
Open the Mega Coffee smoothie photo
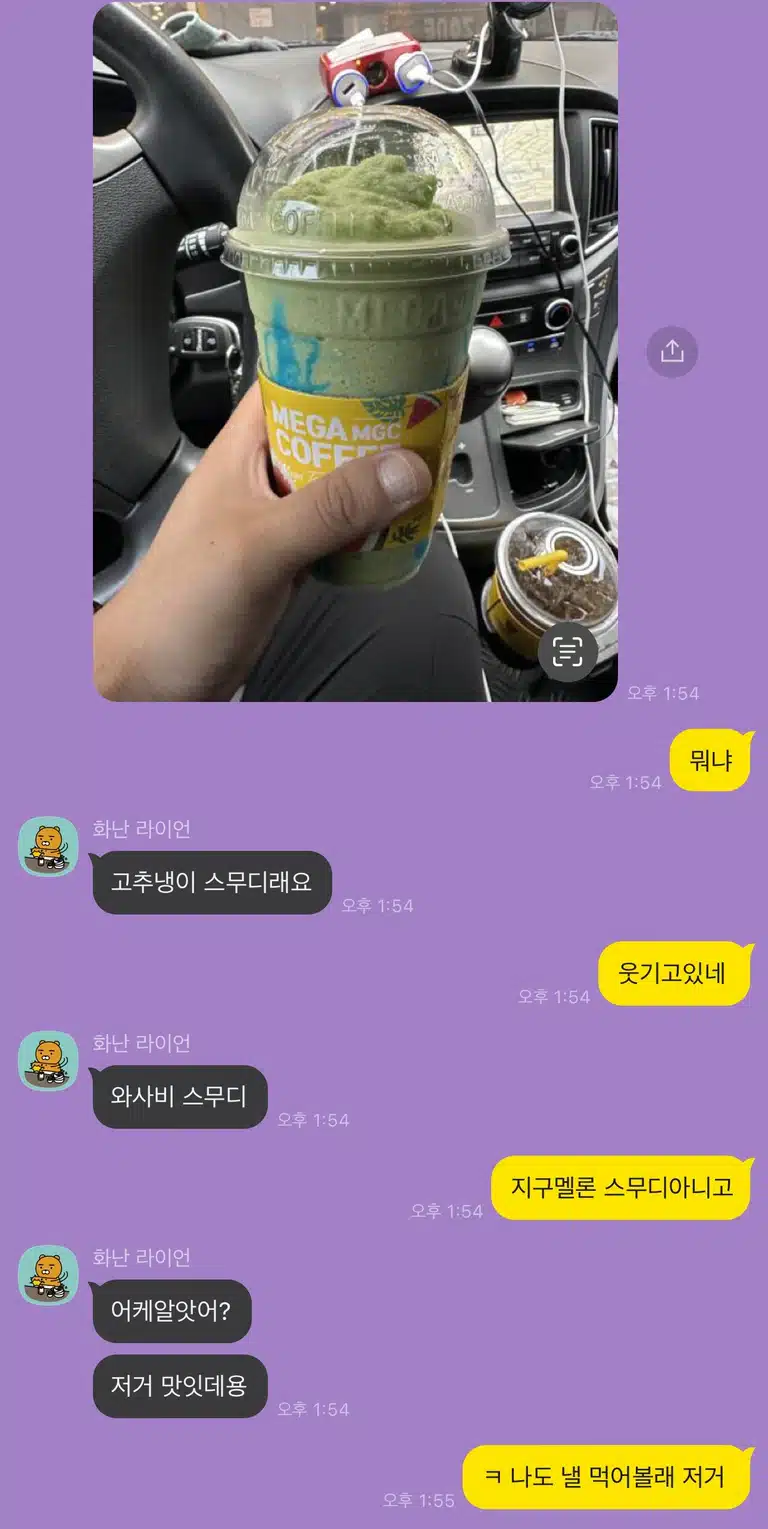coord(355,351)
